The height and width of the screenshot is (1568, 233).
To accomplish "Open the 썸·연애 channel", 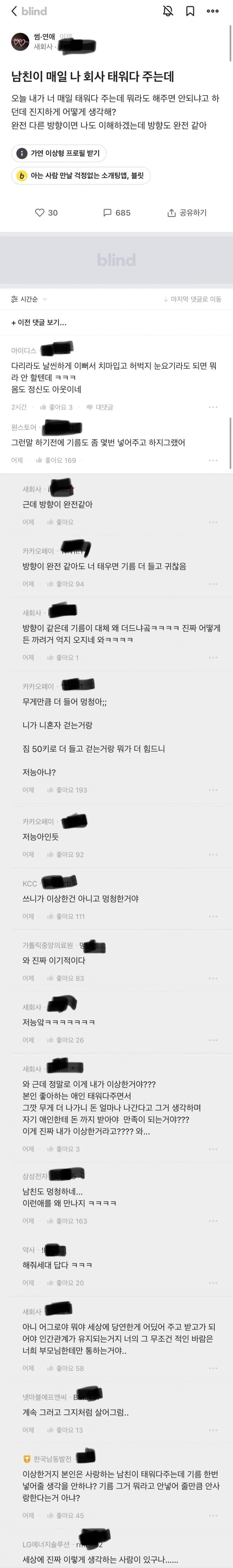I will click(44, 37).
